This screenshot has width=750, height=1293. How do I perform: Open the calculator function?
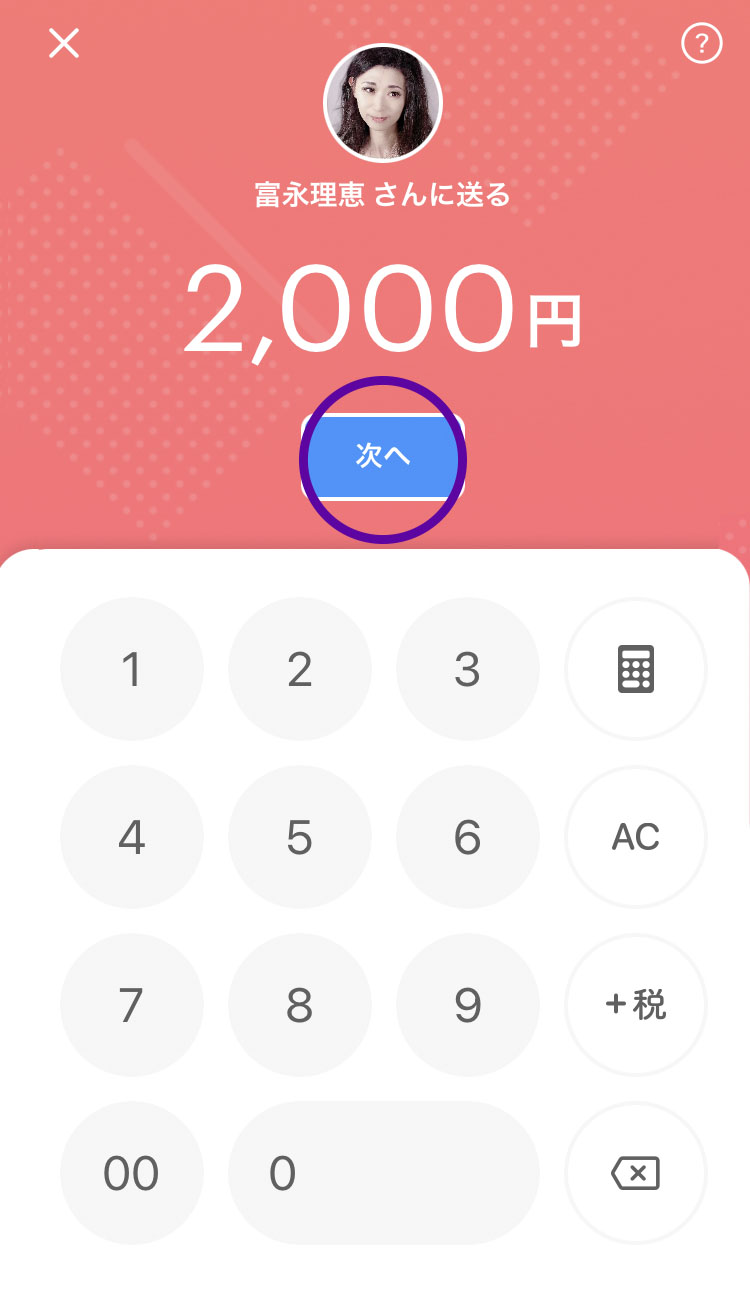[x=636, y=670]
